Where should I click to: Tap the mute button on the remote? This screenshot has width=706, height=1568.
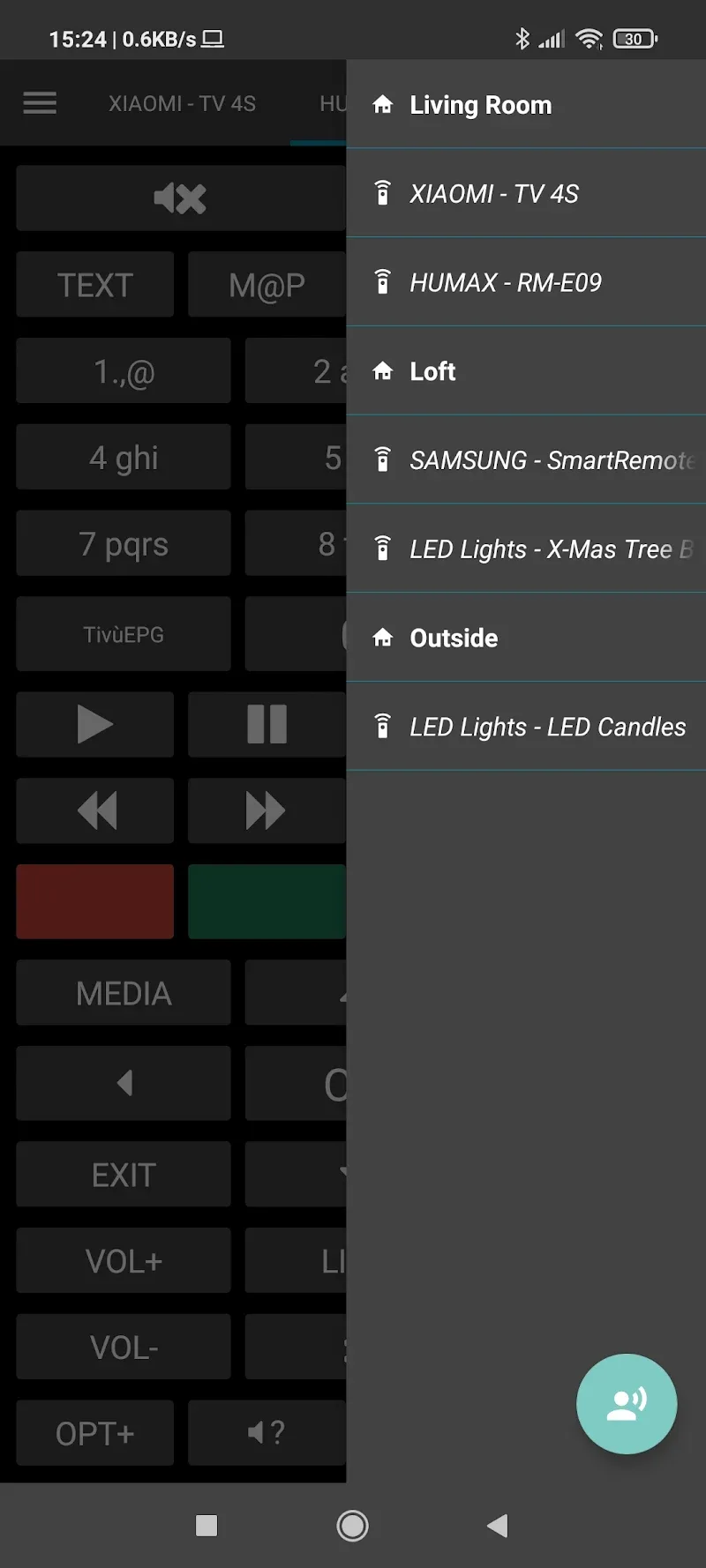pos(180,198)
